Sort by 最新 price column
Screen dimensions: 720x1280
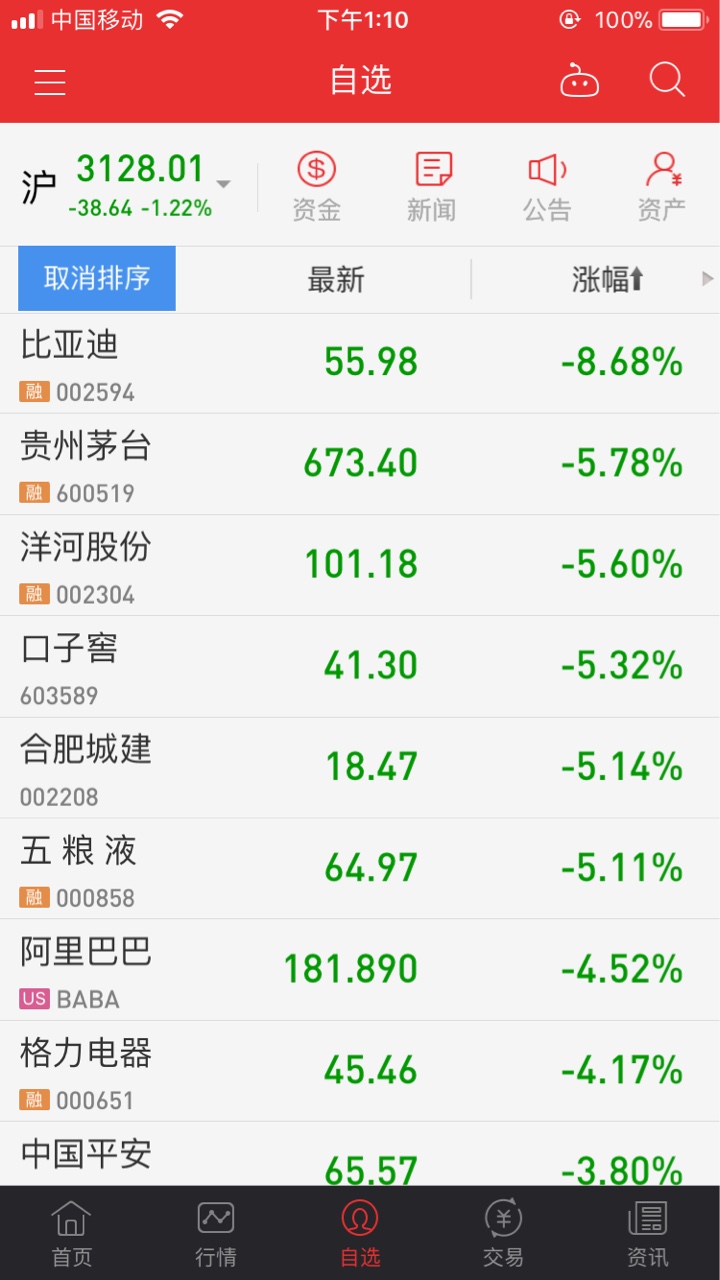point(336,280)
